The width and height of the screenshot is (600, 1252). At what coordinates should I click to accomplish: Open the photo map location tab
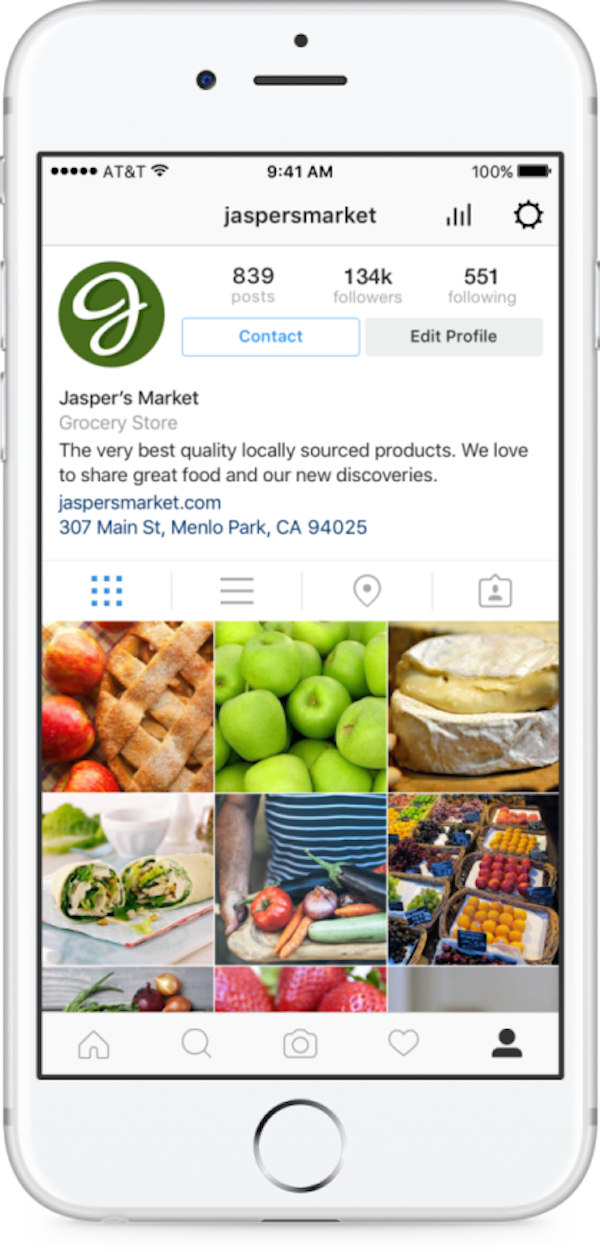[x=367, y=591]
